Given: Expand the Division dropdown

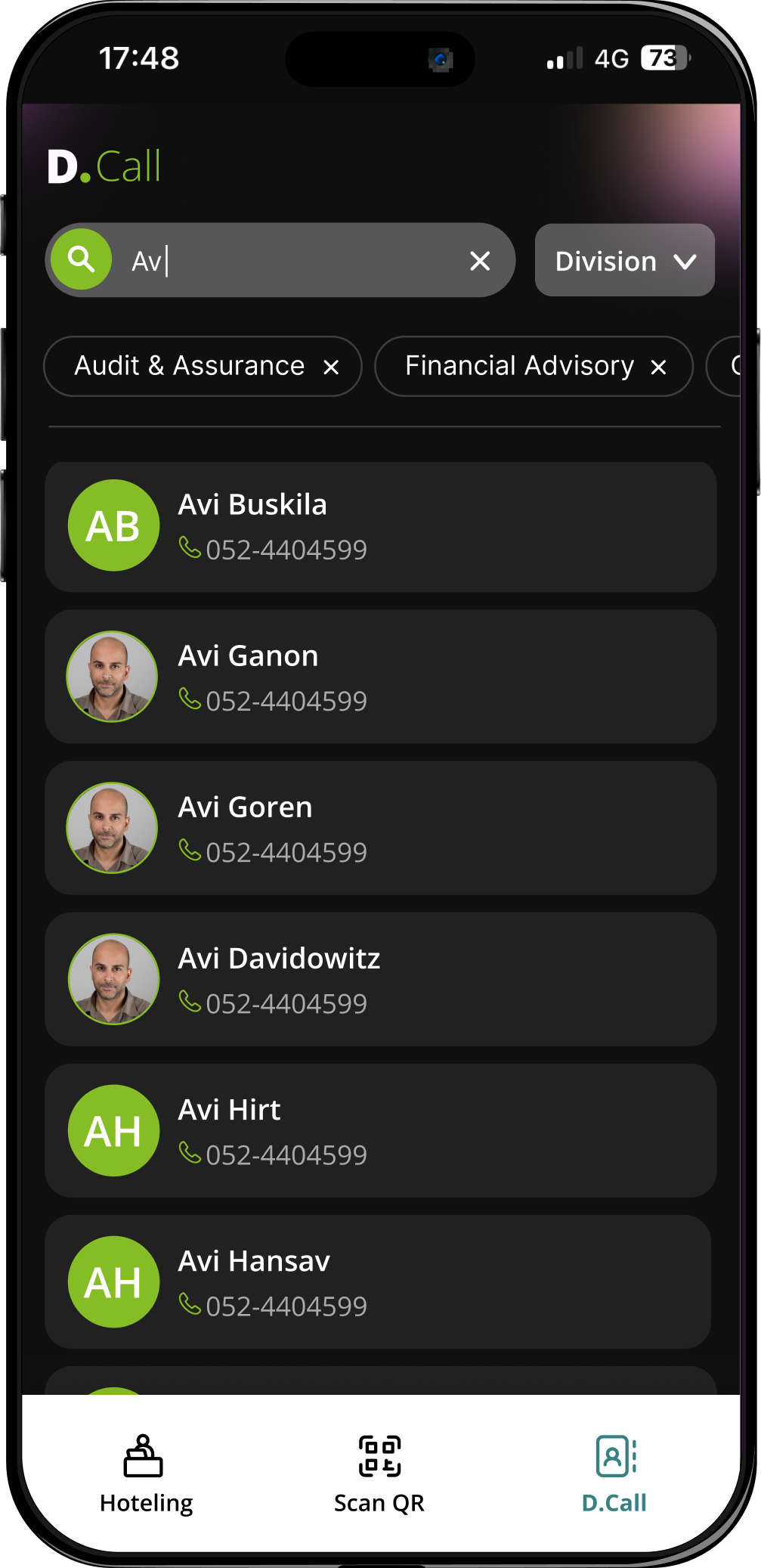Looking at the screenshot, I should (x=624, y=260).
